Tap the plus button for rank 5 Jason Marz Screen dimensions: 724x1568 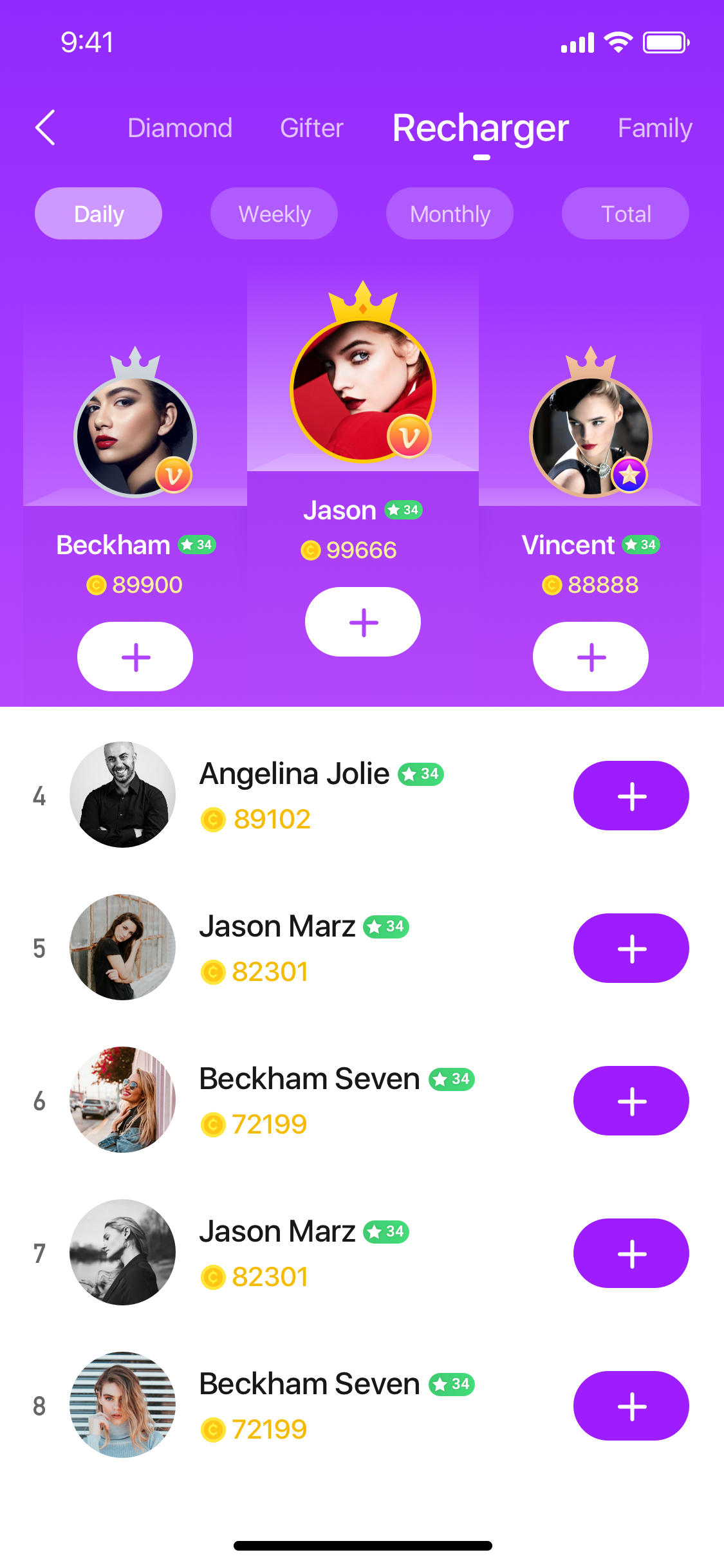(x=631, y=948)
